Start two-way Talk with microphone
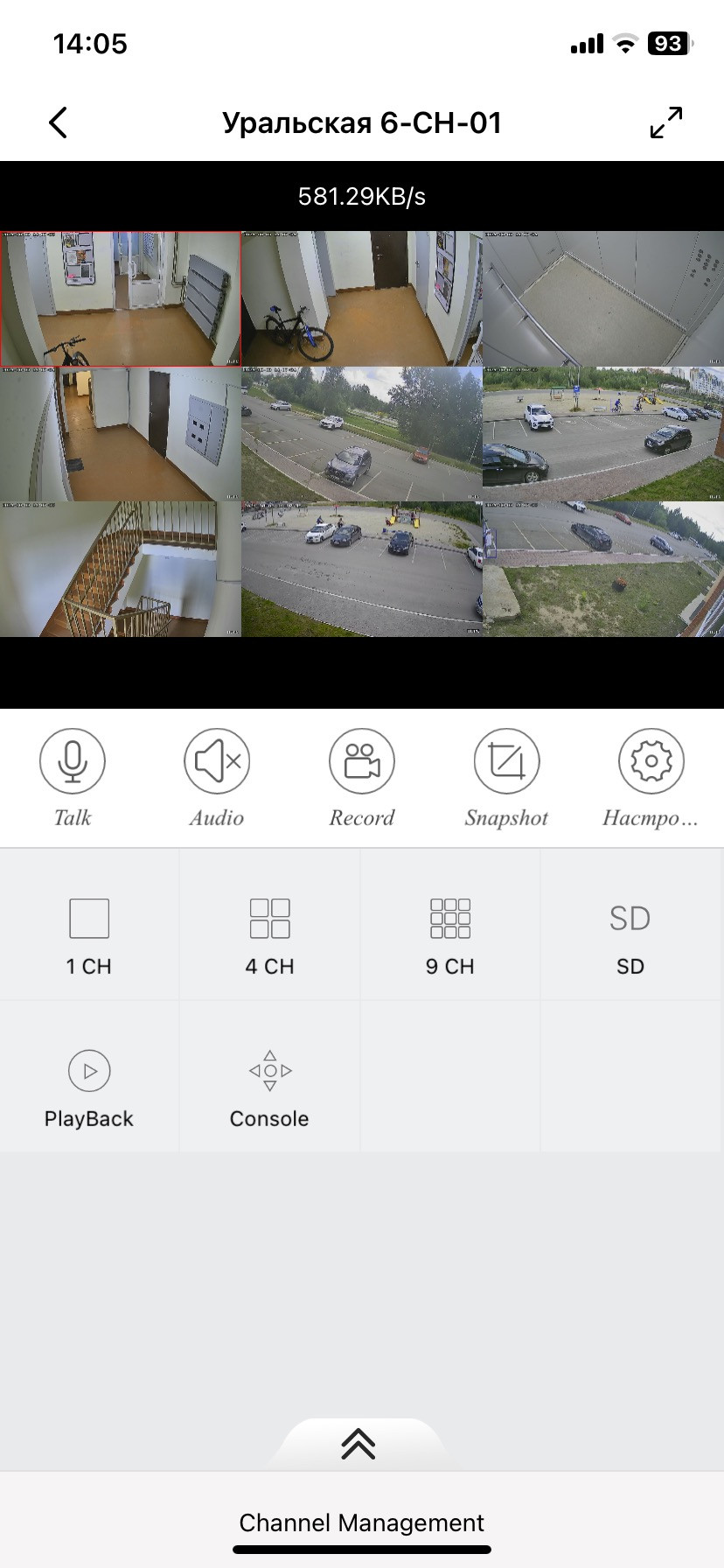 coord(73,762)
